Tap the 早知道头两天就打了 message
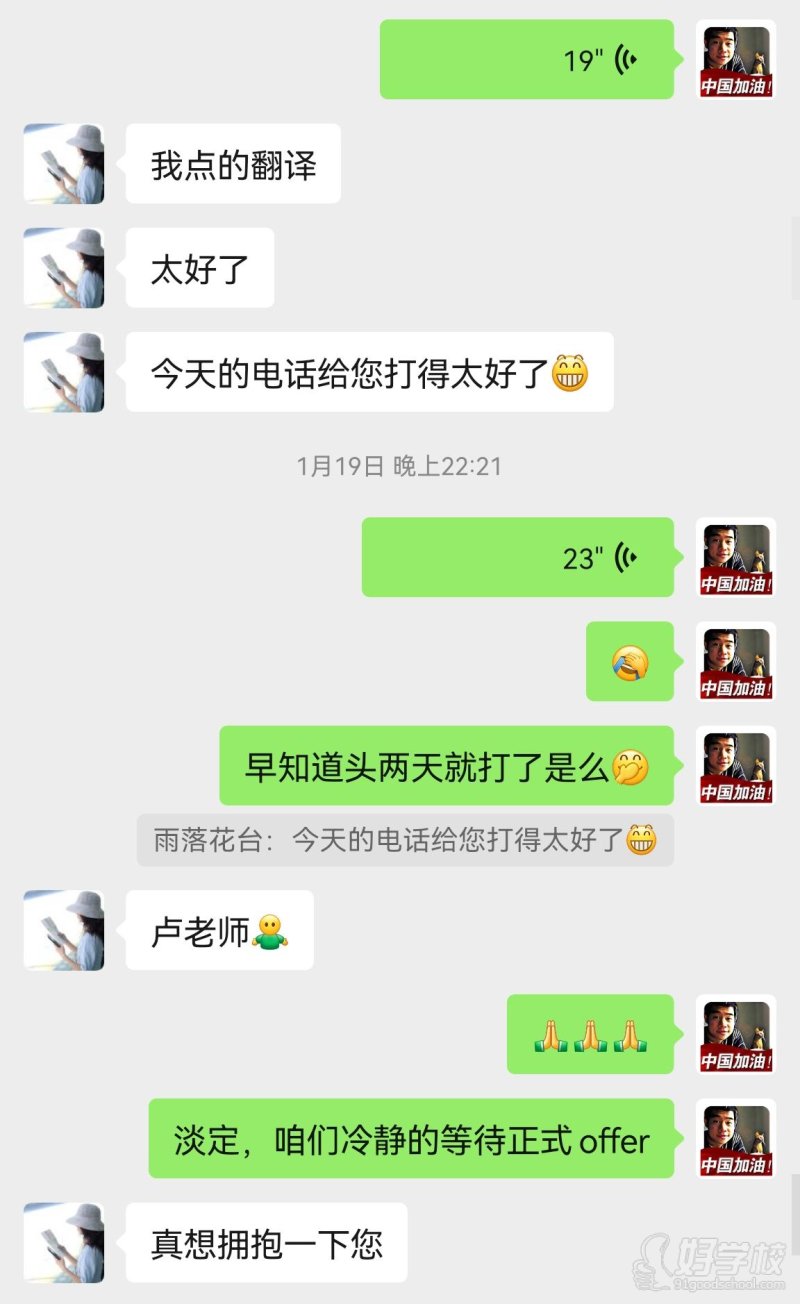800x1304 pixels. [x=447, y=765]
